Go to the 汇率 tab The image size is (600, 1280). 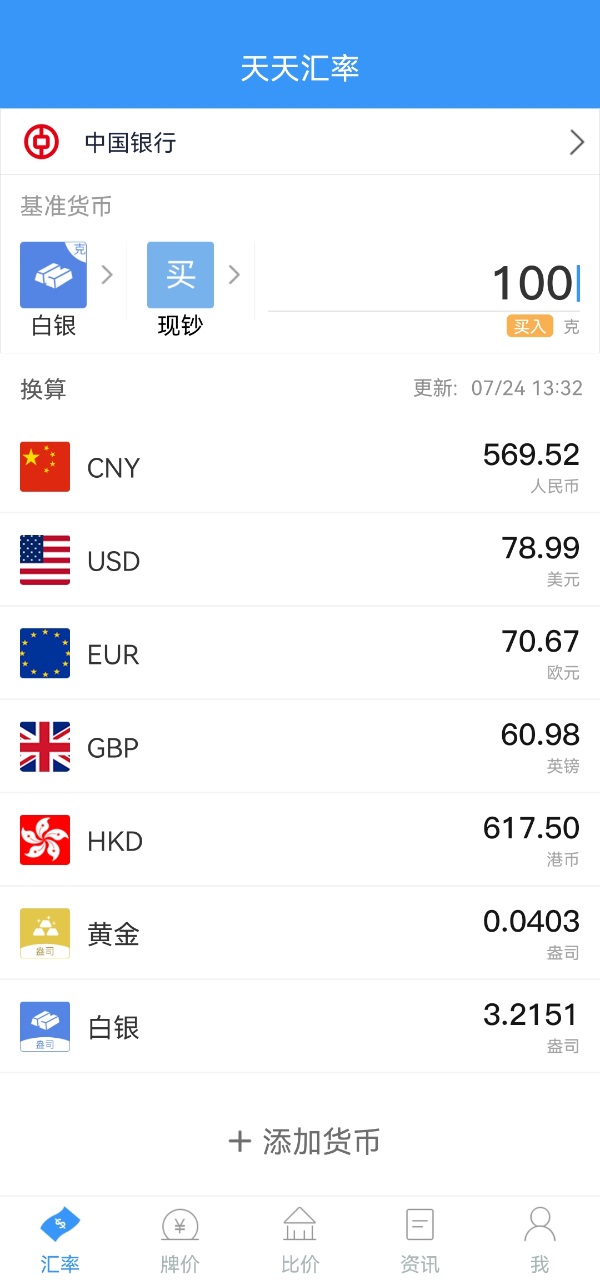[60, 1240]
